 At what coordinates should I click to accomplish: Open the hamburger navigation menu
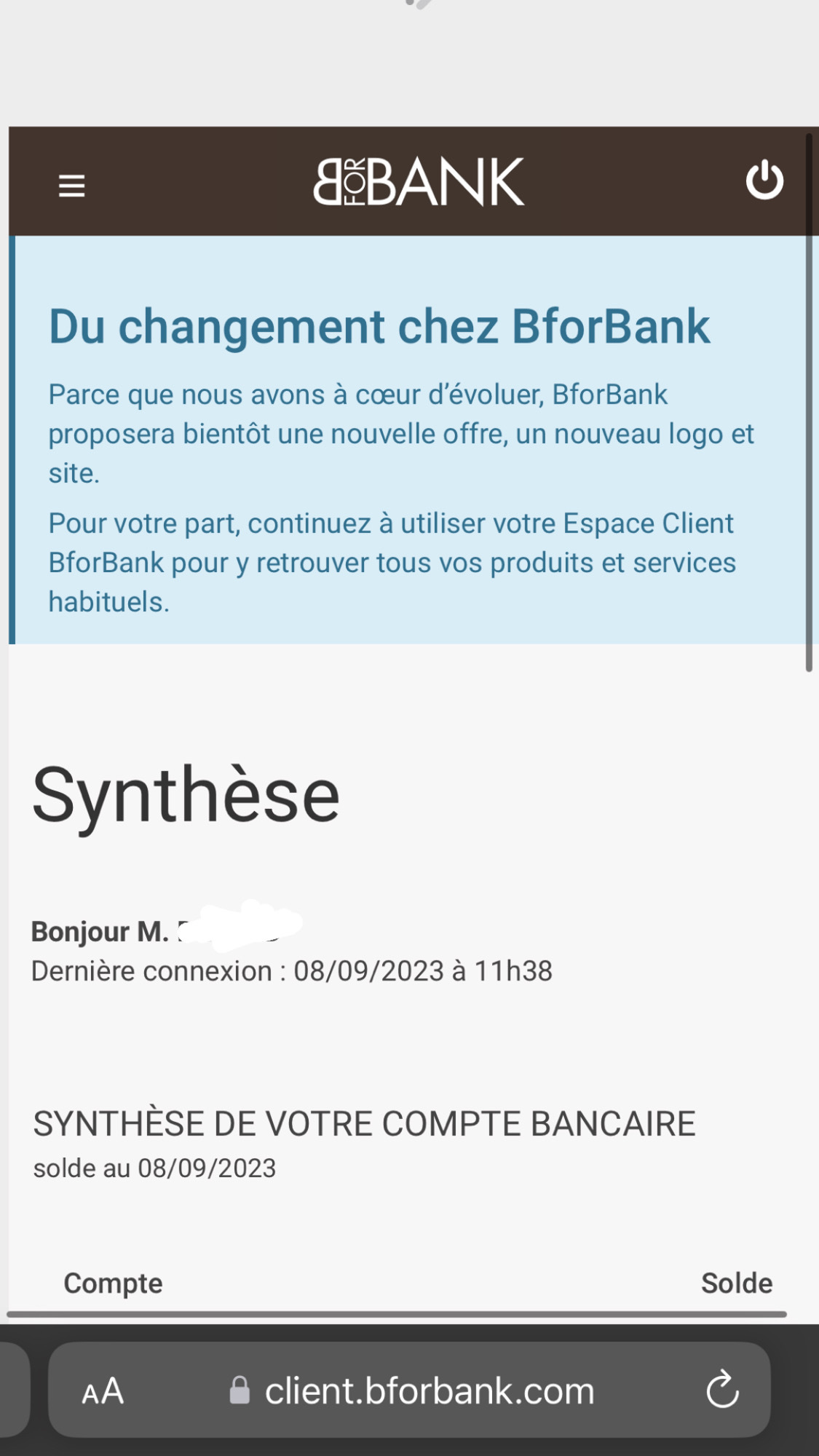[x=71, y=186]
